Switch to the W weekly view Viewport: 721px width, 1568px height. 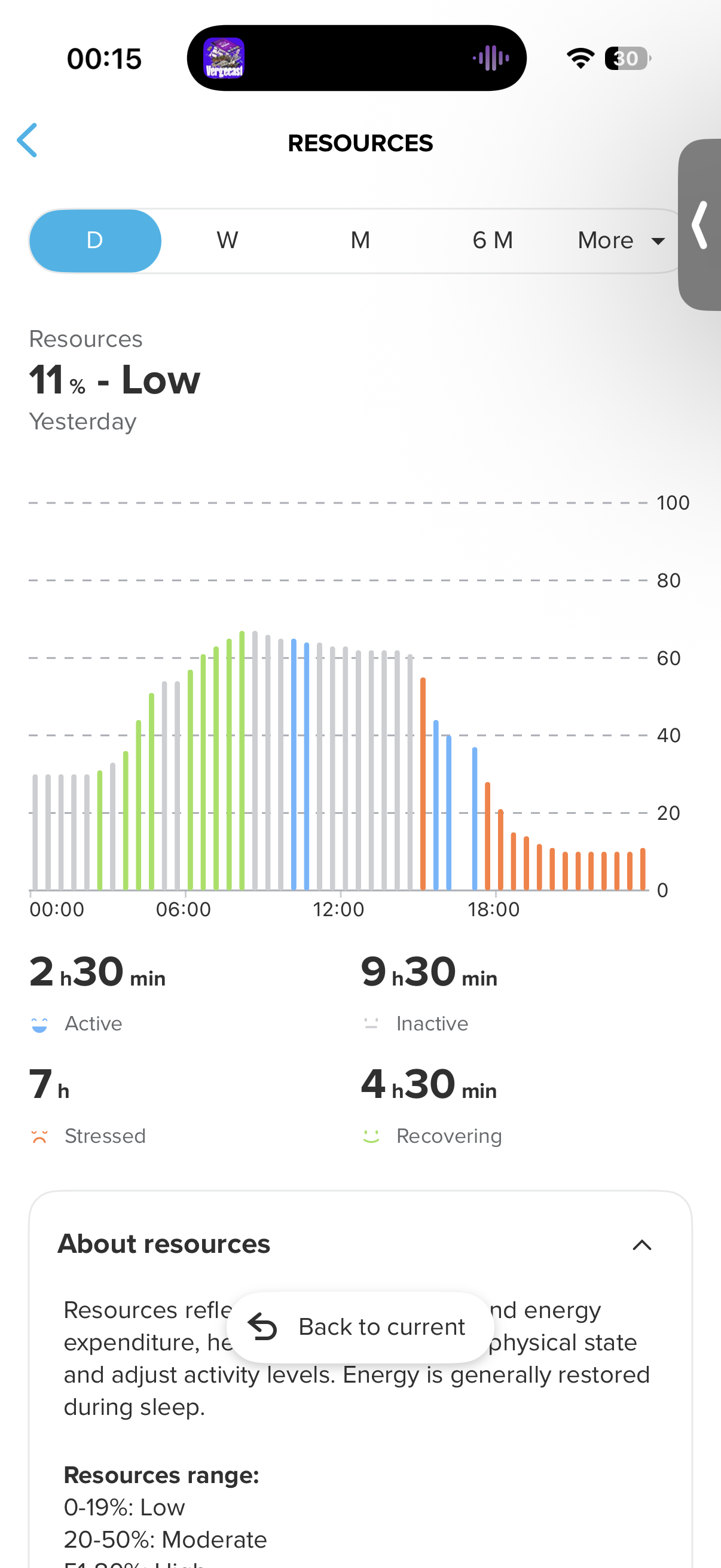(x=228, y=240)
